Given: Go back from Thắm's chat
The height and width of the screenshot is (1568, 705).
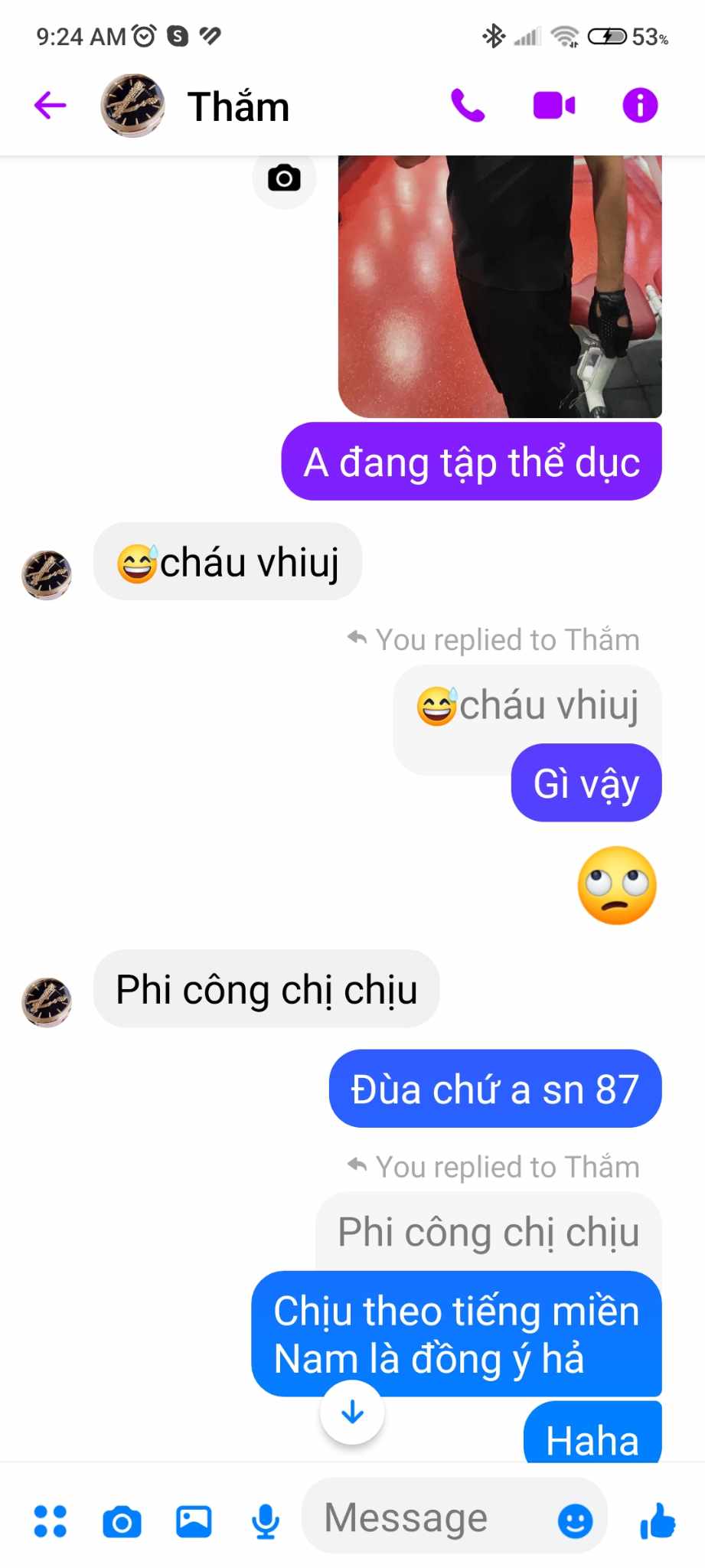Looking at the screenshot, I should tap(51, 106).
